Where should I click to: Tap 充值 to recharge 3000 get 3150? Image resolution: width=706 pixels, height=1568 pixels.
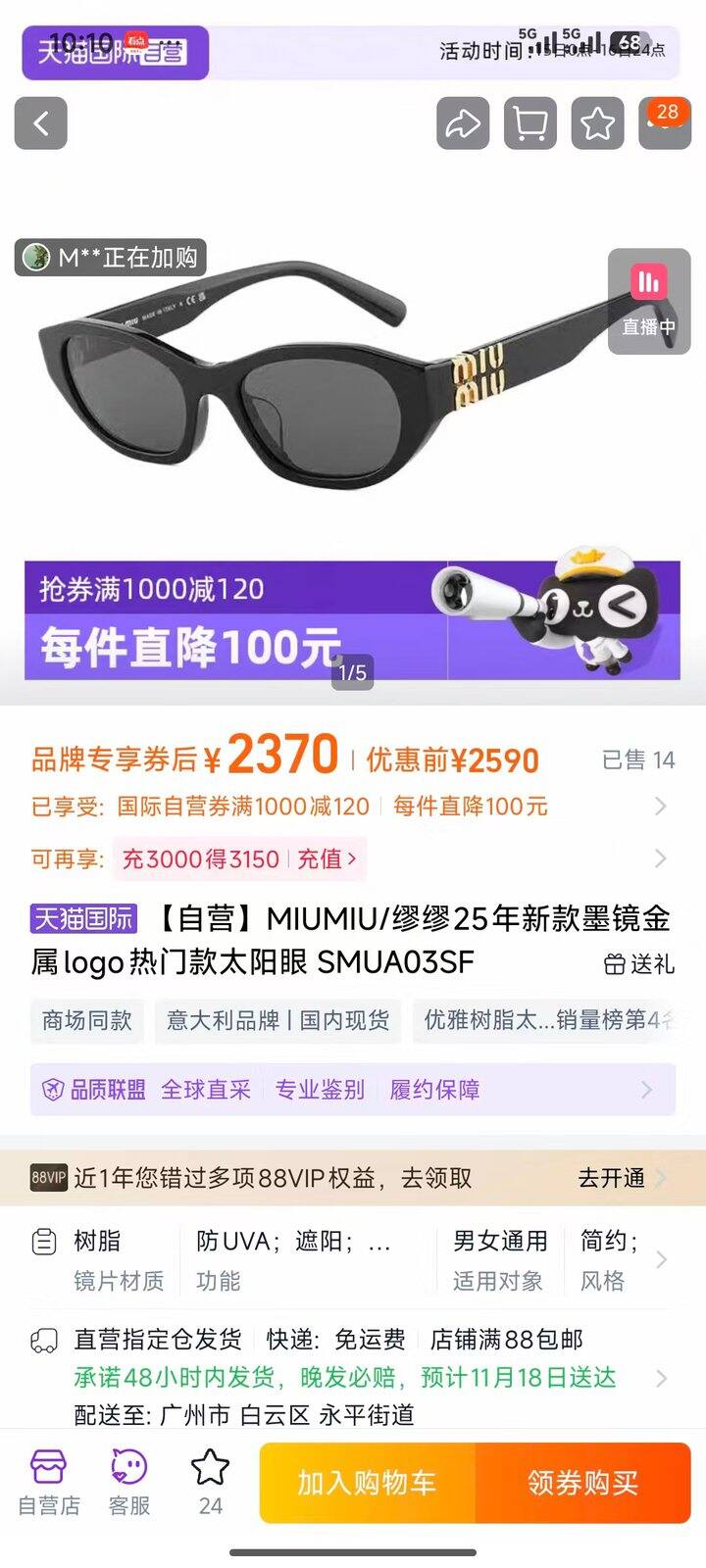point(326,859)
